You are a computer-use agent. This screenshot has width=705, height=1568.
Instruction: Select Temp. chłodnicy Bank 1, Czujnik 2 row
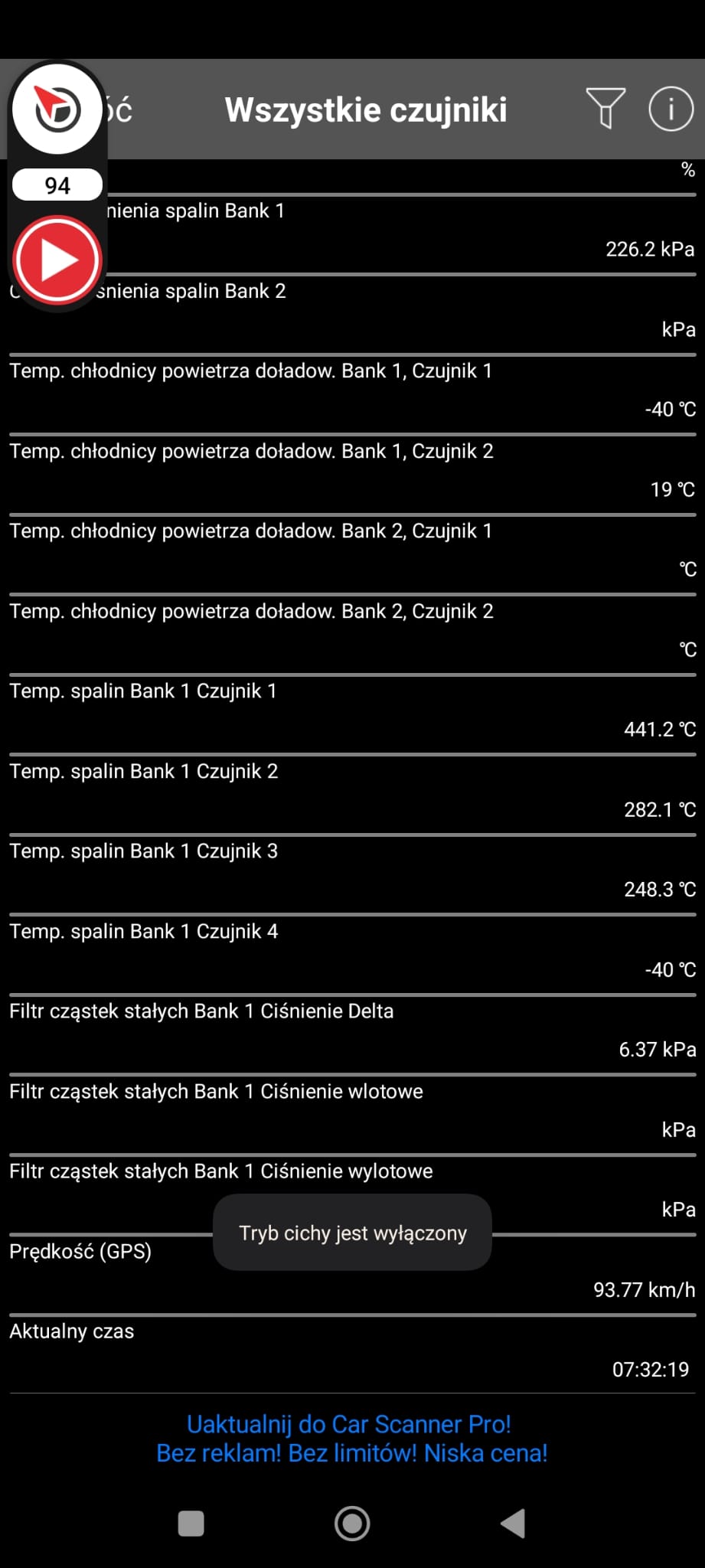tap(352, 470)
